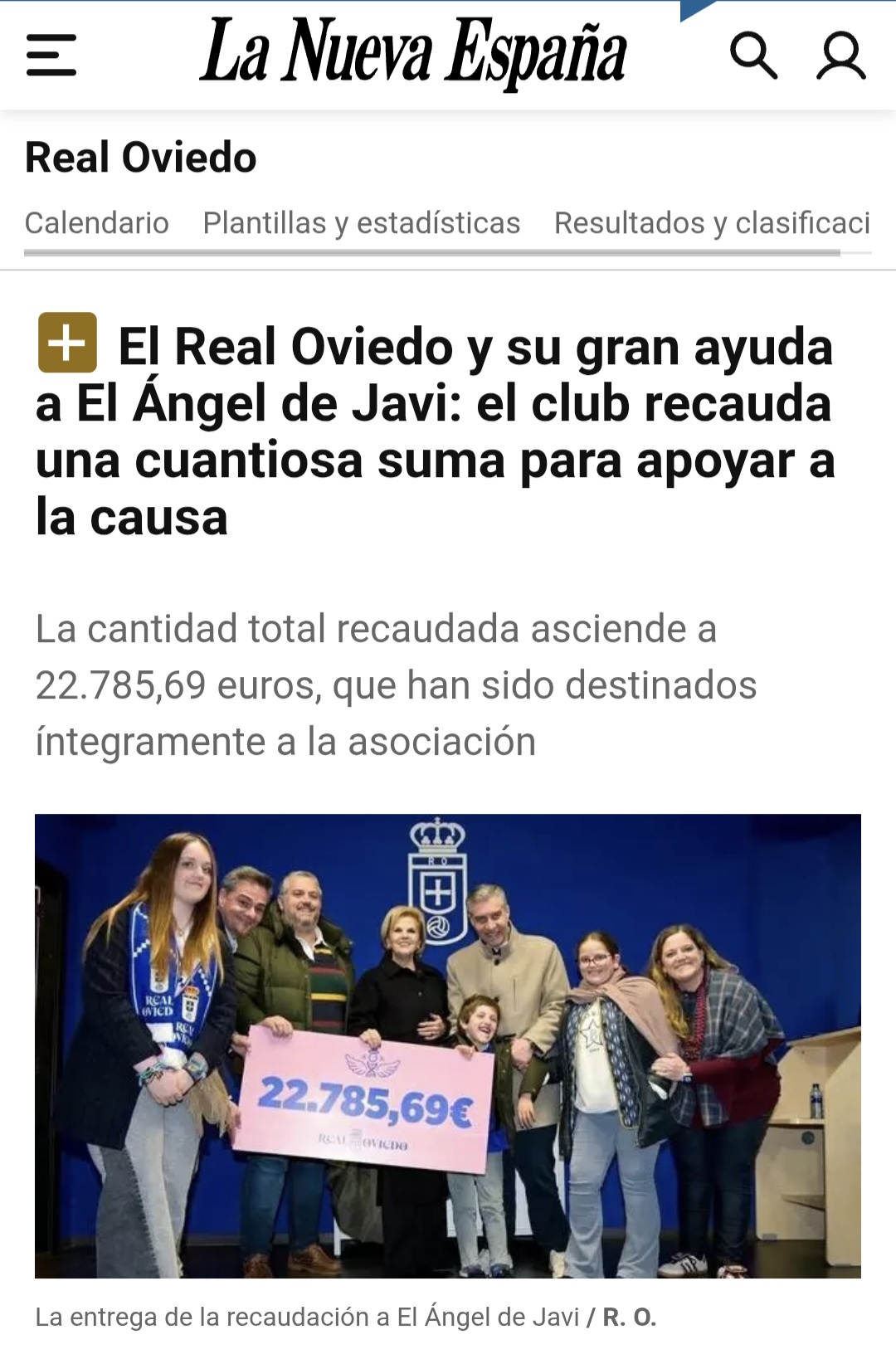
Task: Select Plantillas y estadísticas tab
Action: [x=362, y=223]
